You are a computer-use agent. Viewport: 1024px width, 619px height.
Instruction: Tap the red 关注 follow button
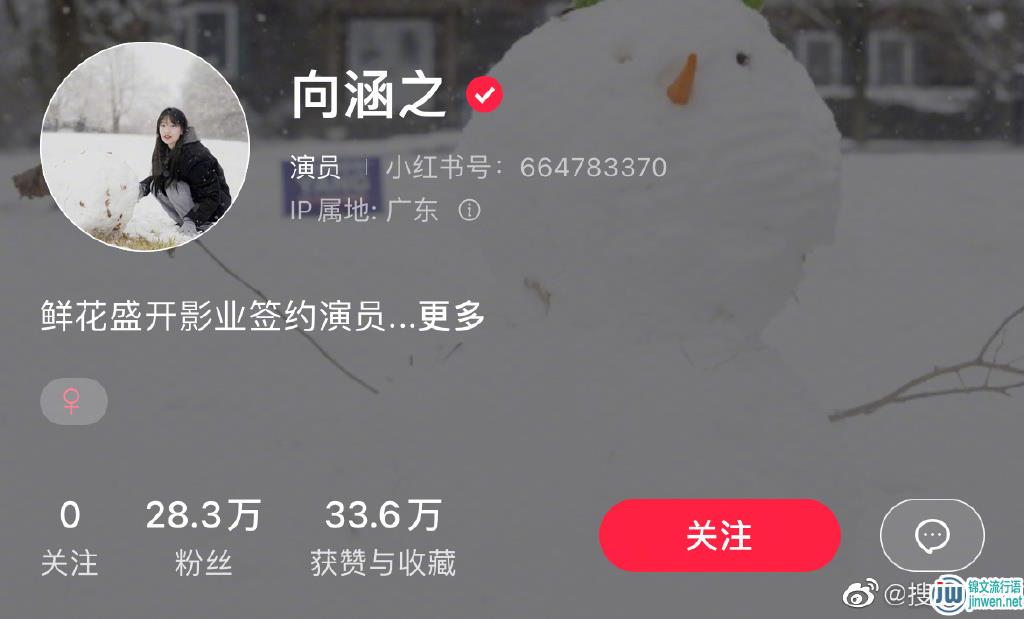coord(719,536)
